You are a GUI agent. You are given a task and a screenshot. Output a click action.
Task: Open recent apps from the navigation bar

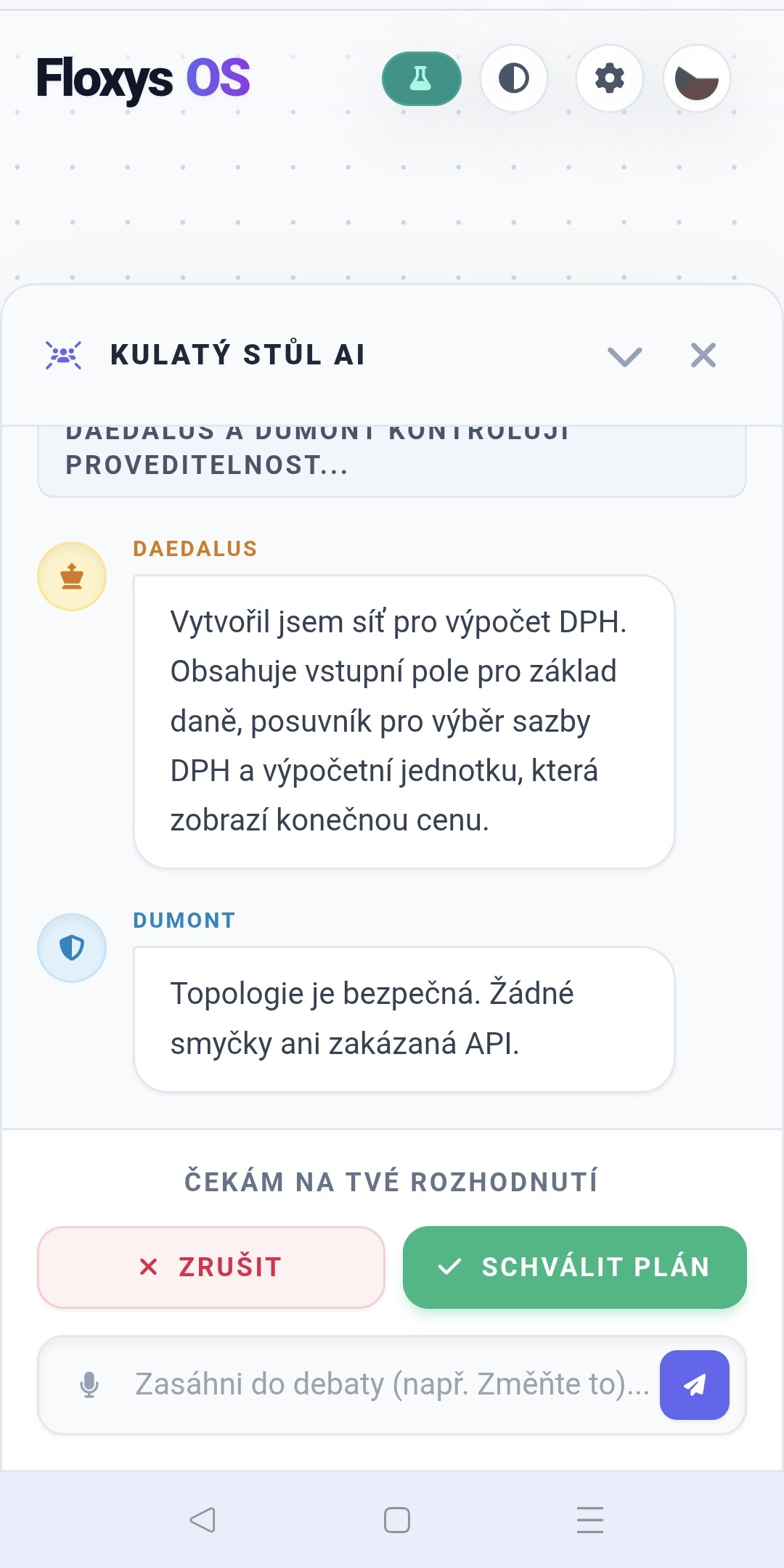click(590, 1519)
